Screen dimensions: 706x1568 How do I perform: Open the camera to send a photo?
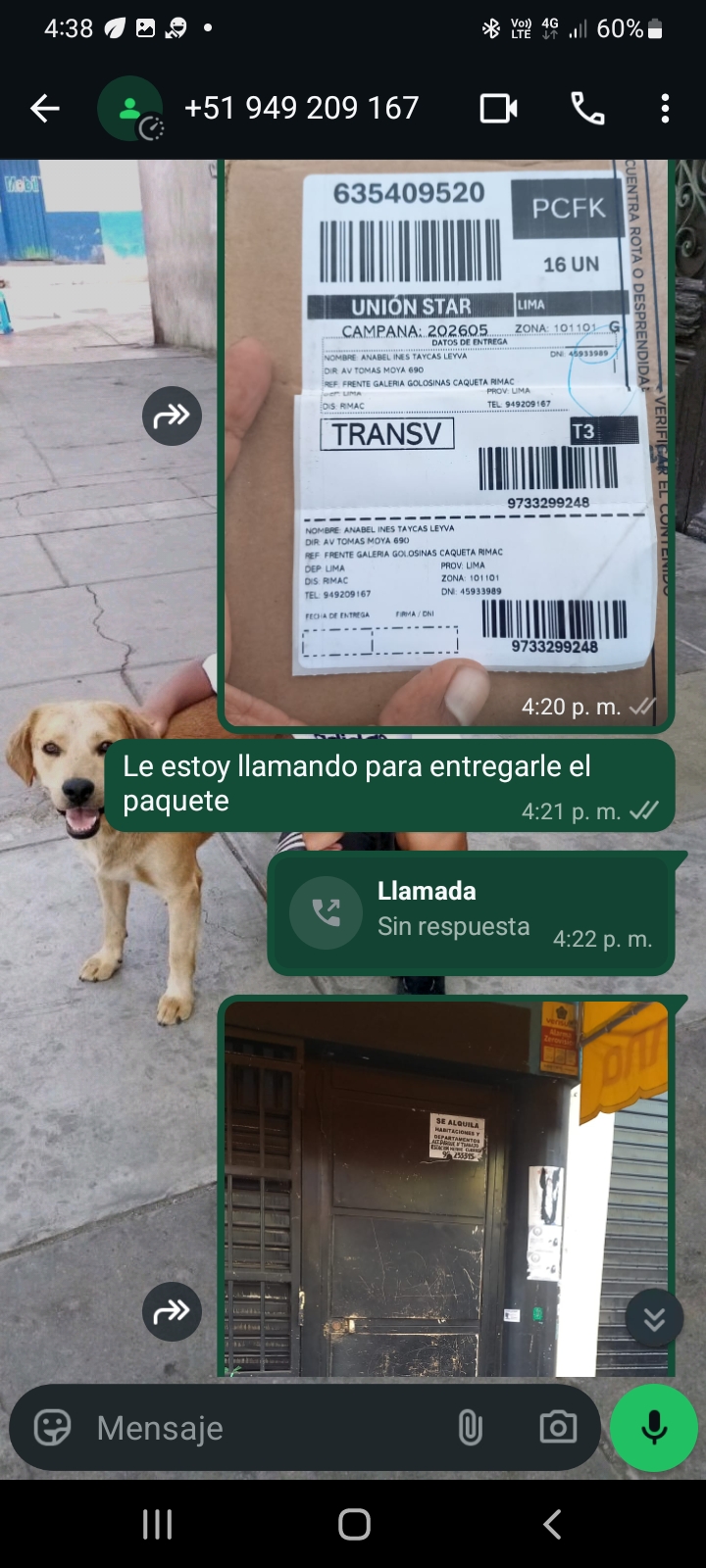tap(558, 1428)
